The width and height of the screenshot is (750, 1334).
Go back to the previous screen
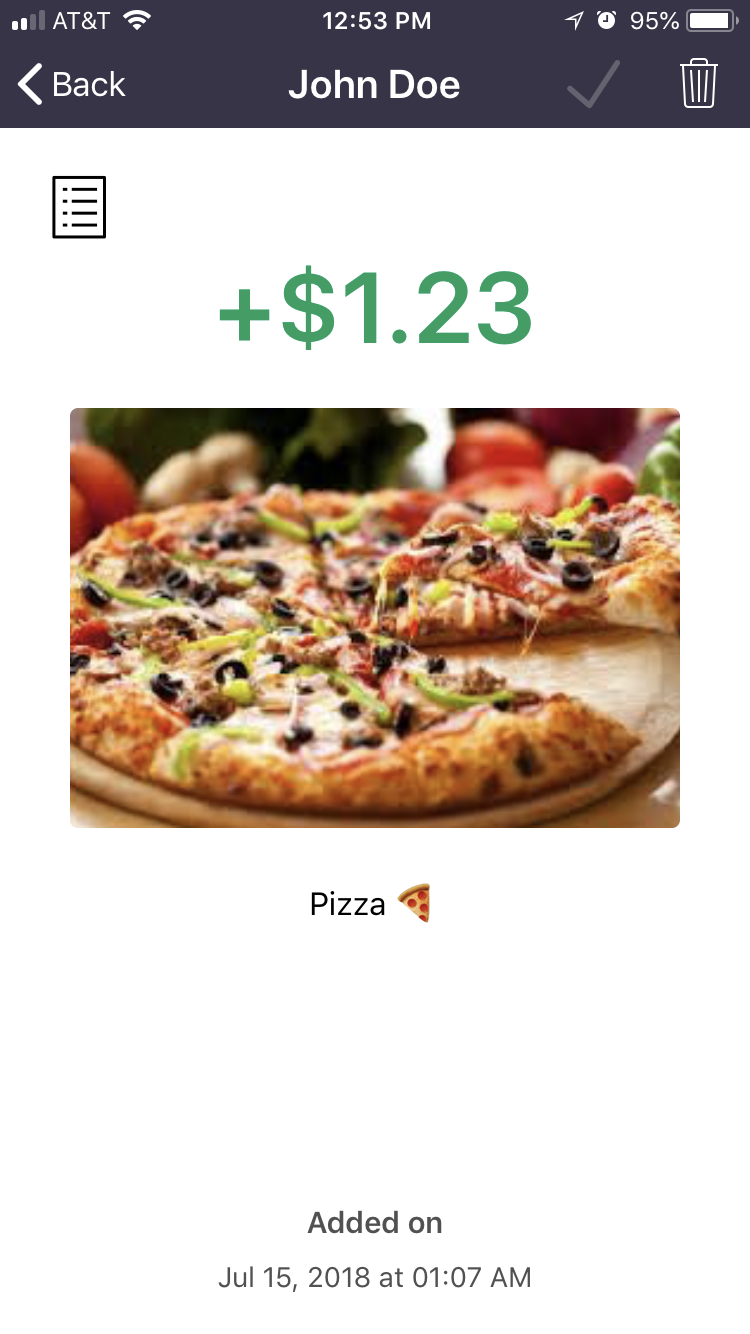[72, 85]
